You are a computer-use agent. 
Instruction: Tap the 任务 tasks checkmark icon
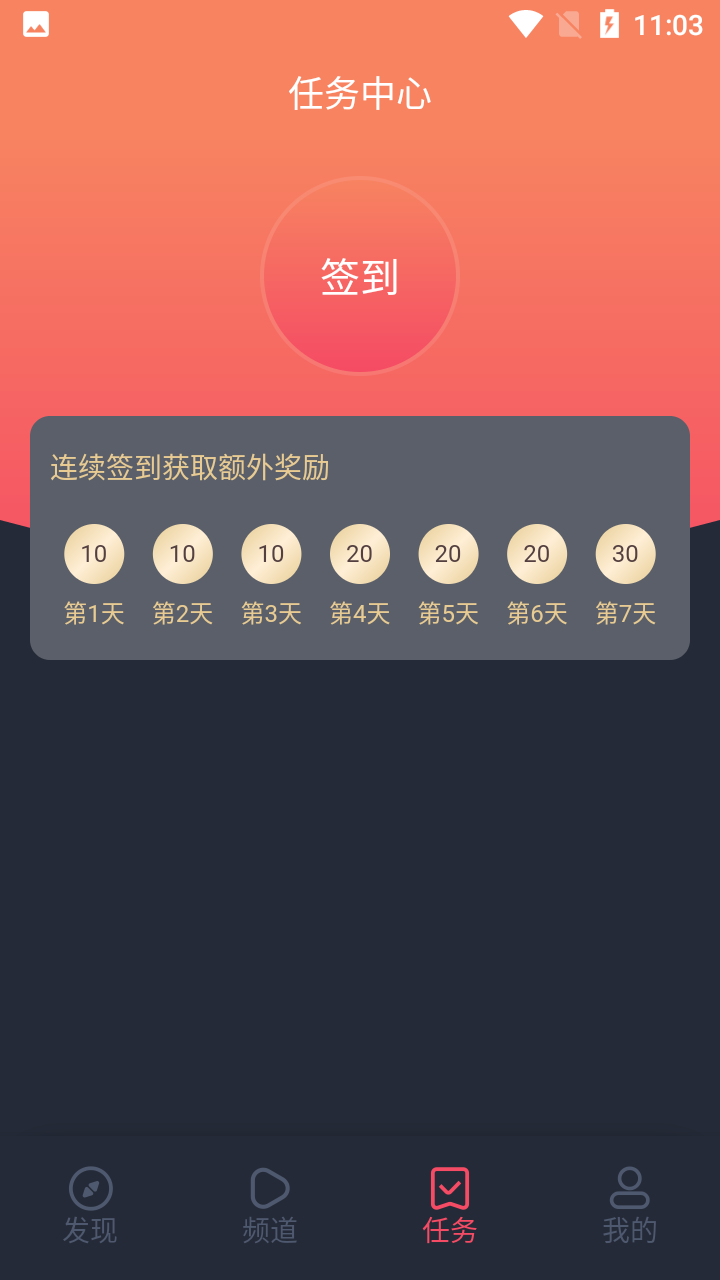pyautogui.click(x=448, y=1190)
